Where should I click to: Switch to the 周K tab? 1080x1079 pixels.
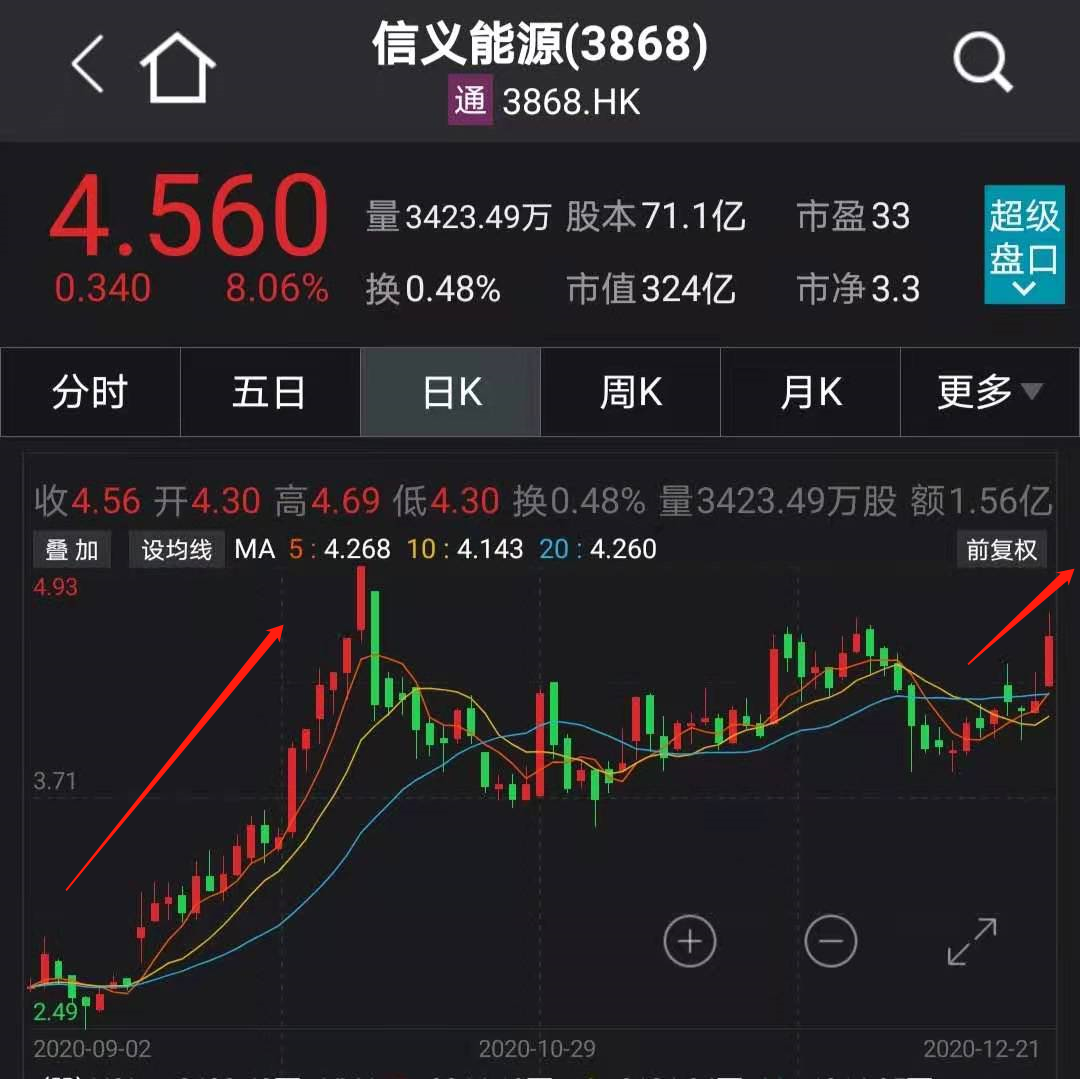pyautogui.click(x=630, y=392)
